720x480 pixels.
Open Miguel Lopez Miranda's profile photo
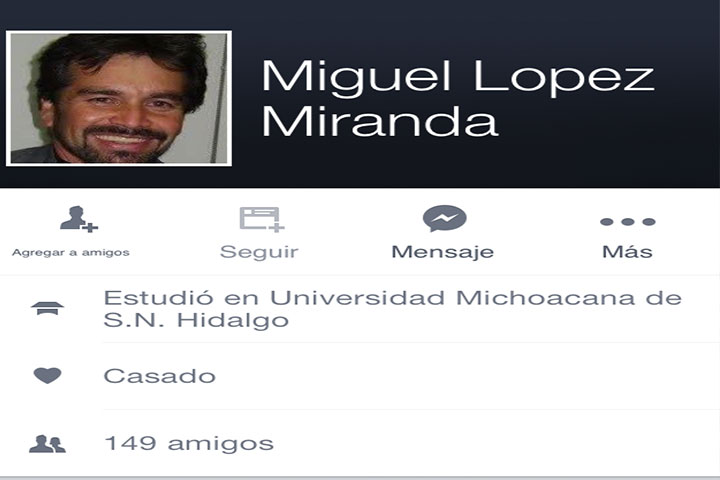tap(119, 98)
